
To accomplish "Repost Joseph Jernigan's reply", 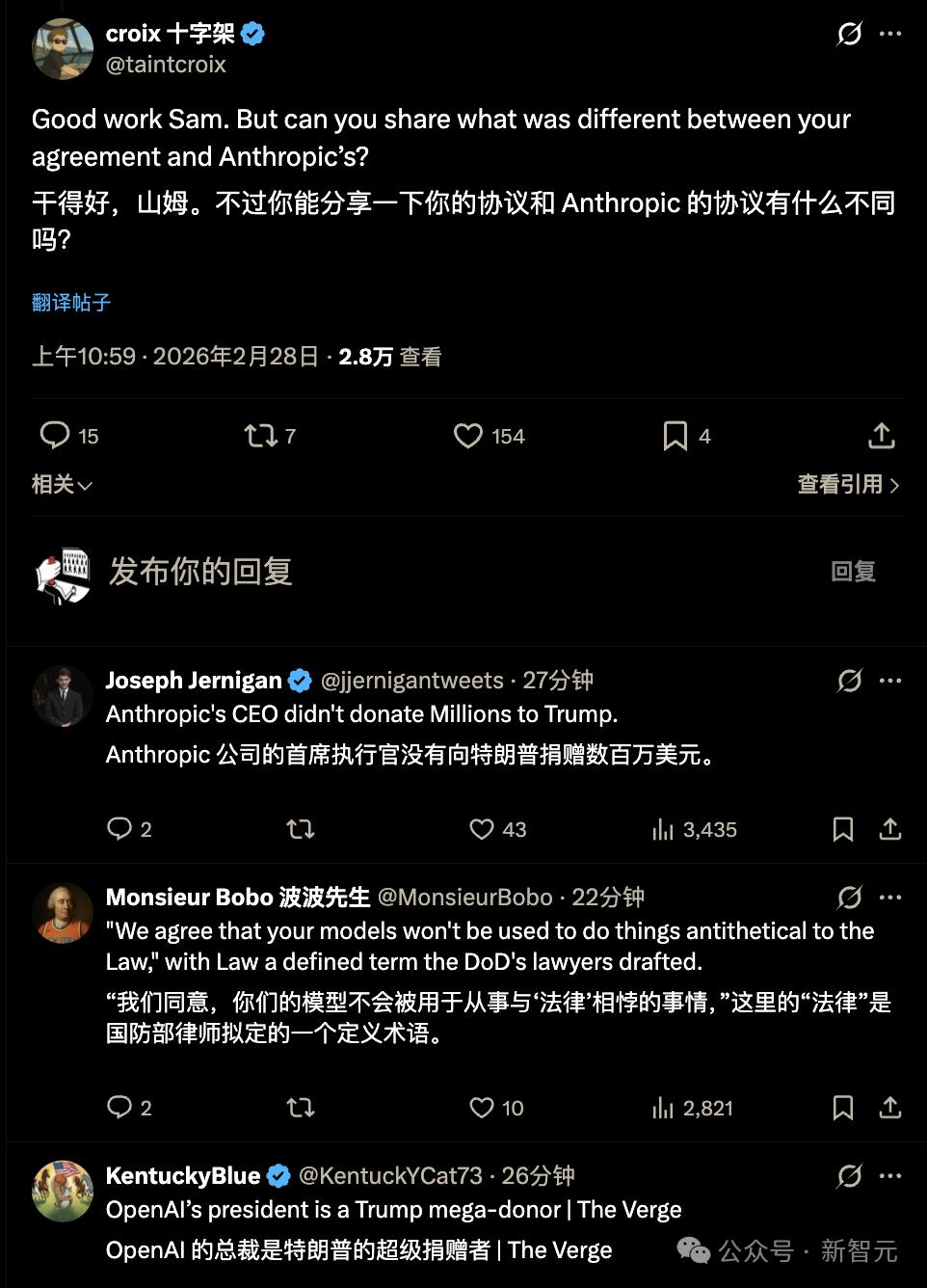I will pyautogui.click(x=301, y=829).
